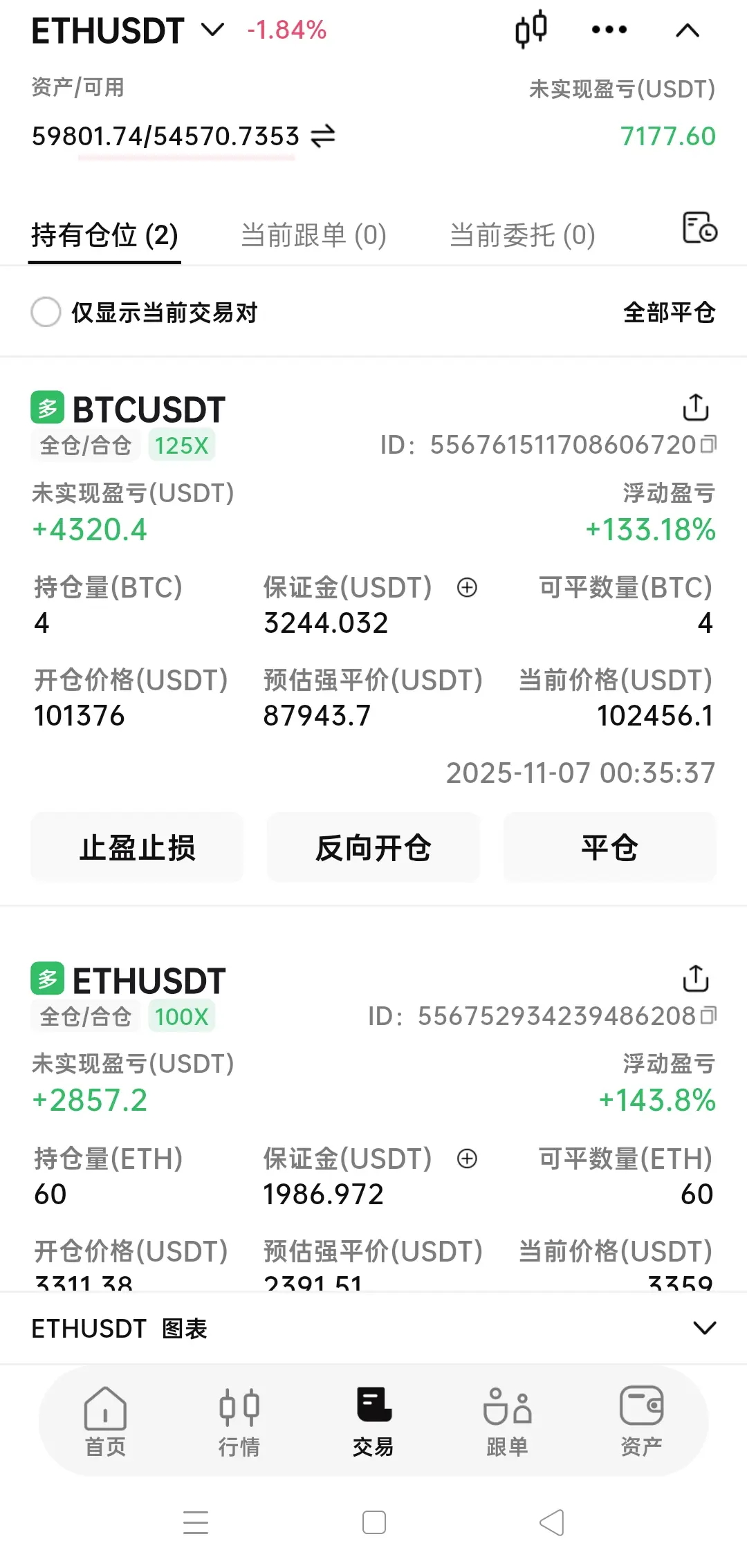Close the BTCUSDT position with 平仓
Viewport: 747px width, 1568px height.
pyautogui.click(x=609, y=848)
